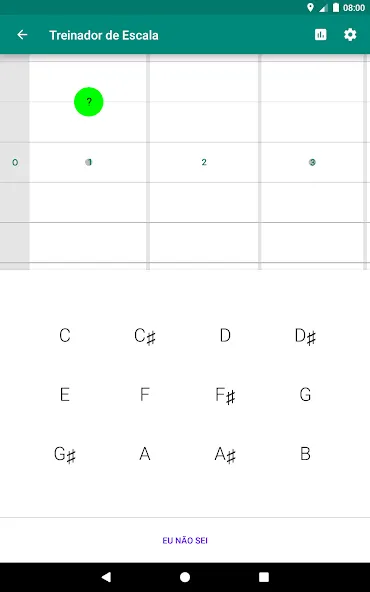Tap EU NÃO SEI to skip
Image resolution: width=370 pixels, height=592 pixels.
coord(185,540)
